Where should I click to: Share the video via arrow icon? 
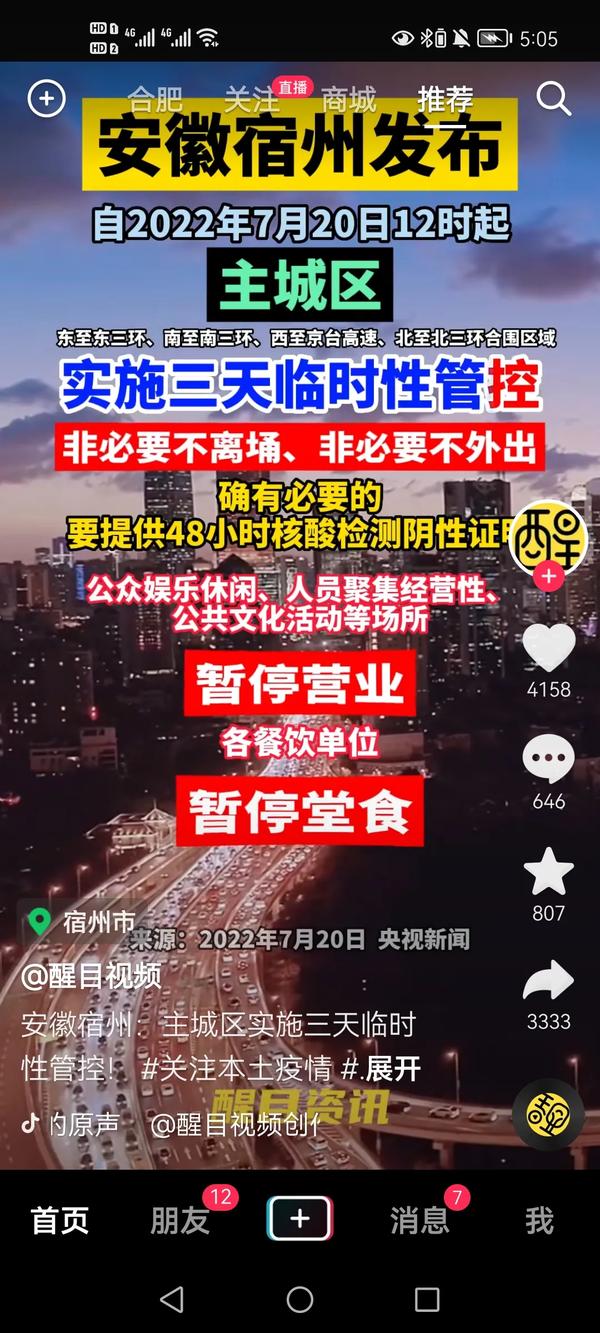[549, 982]
